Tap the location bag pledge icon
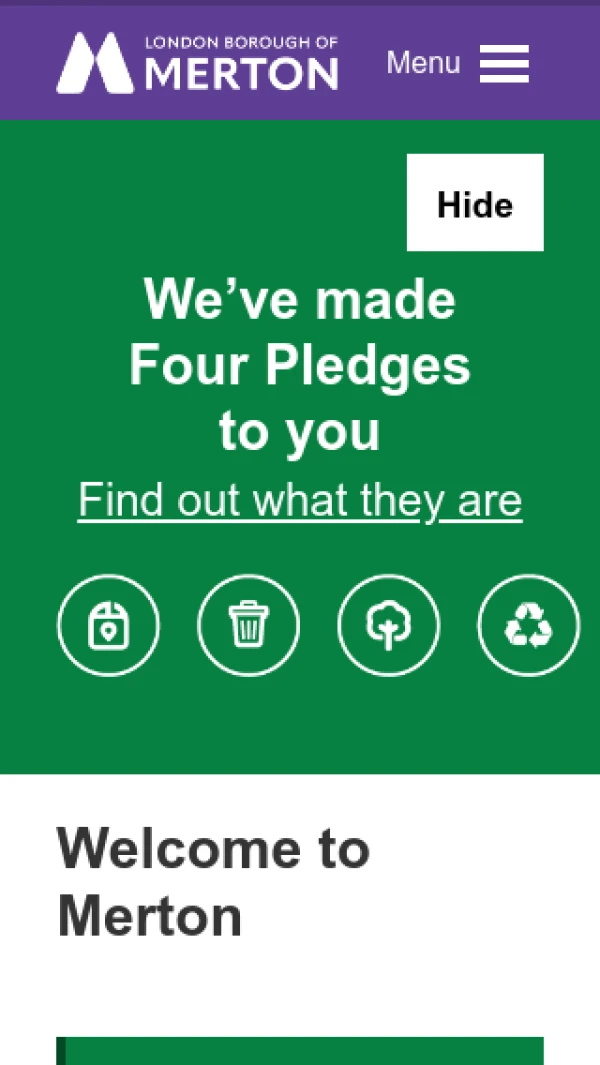This screenshot has height=1065, width=600. tap(108, 626)
